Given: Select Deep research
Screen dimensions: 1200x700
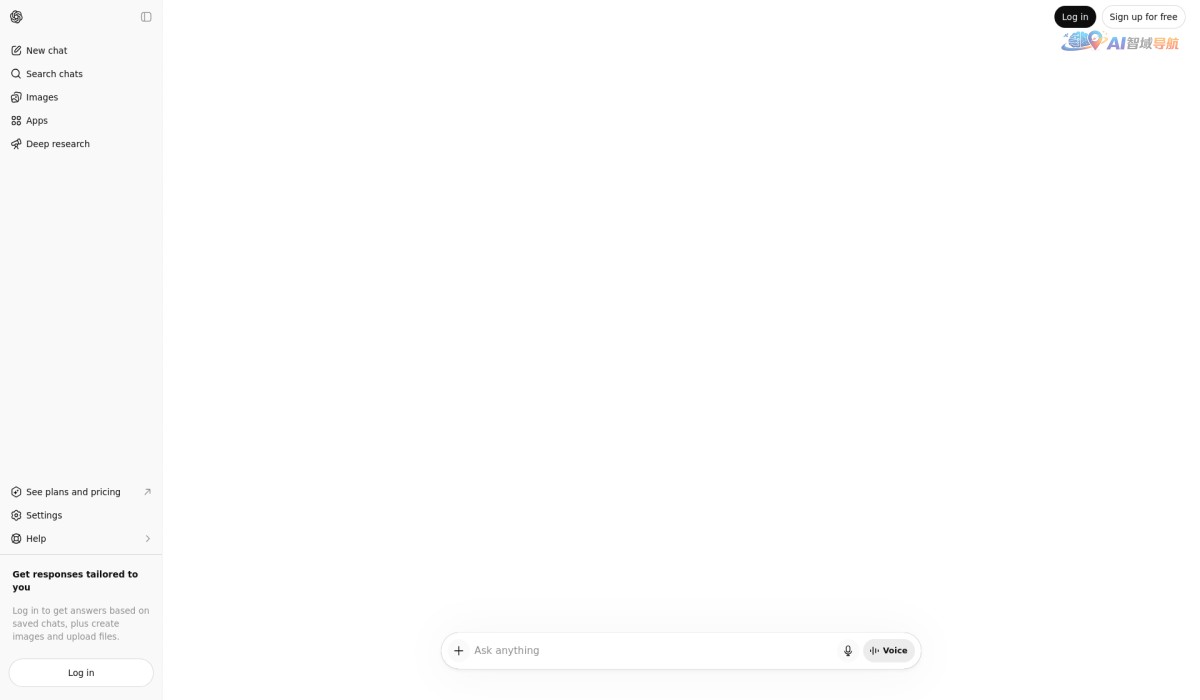Looking at the screenshot, I should tap(57, 144).
